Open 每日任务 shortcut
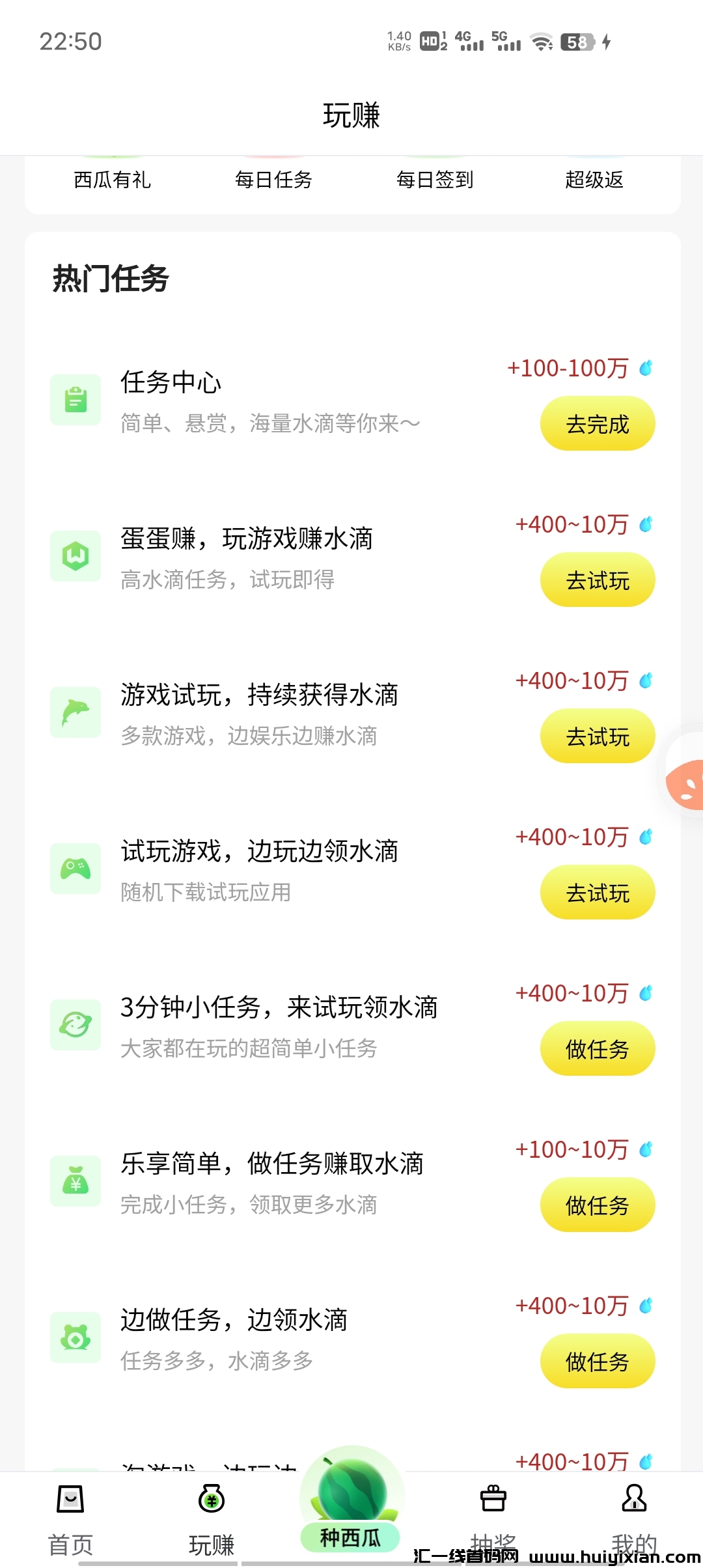This screenshot has height=1568, width=703. pos(273,180)
